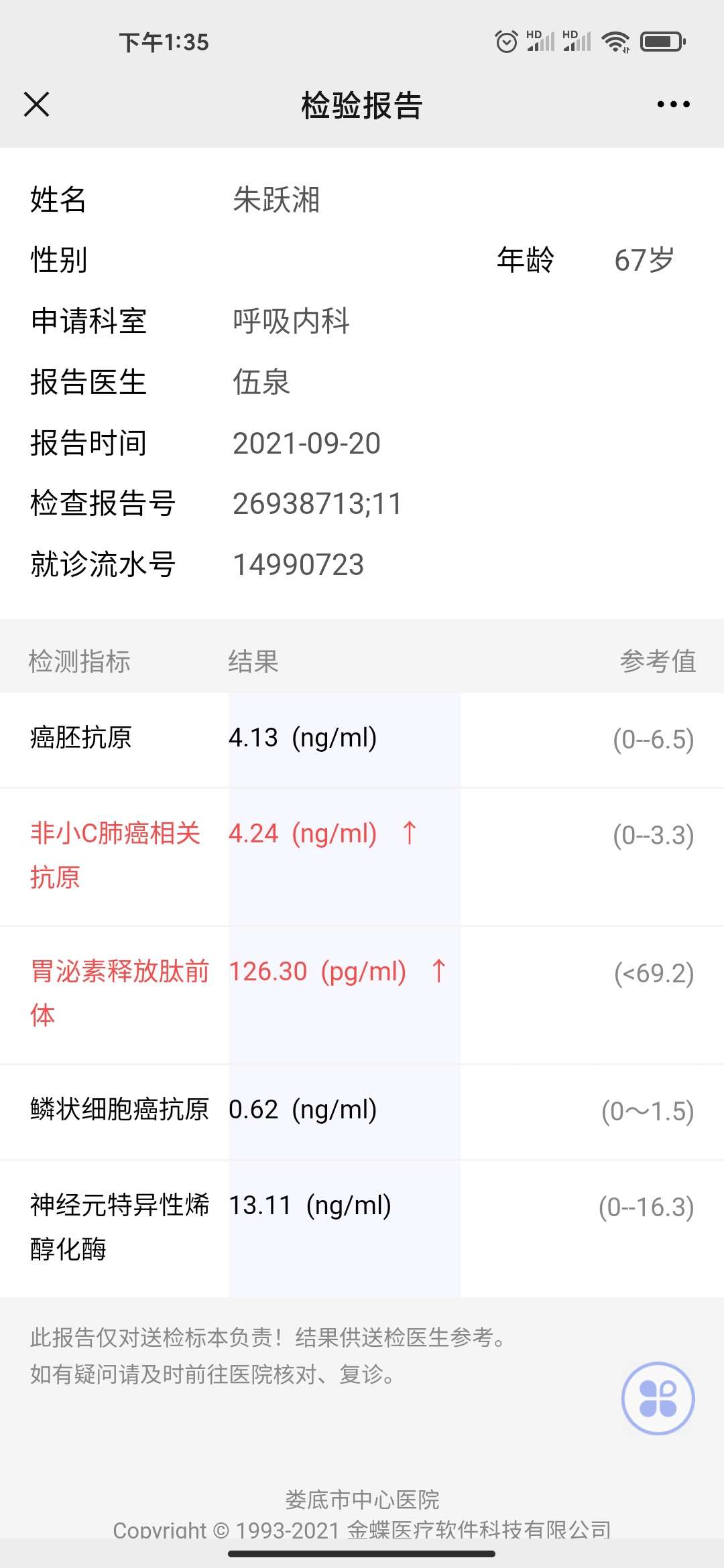The height and width of the screenshot is (1568, 724).
Task: Open the three-dot more options menu
Action: pyautogui.click(x=673, y=105)
